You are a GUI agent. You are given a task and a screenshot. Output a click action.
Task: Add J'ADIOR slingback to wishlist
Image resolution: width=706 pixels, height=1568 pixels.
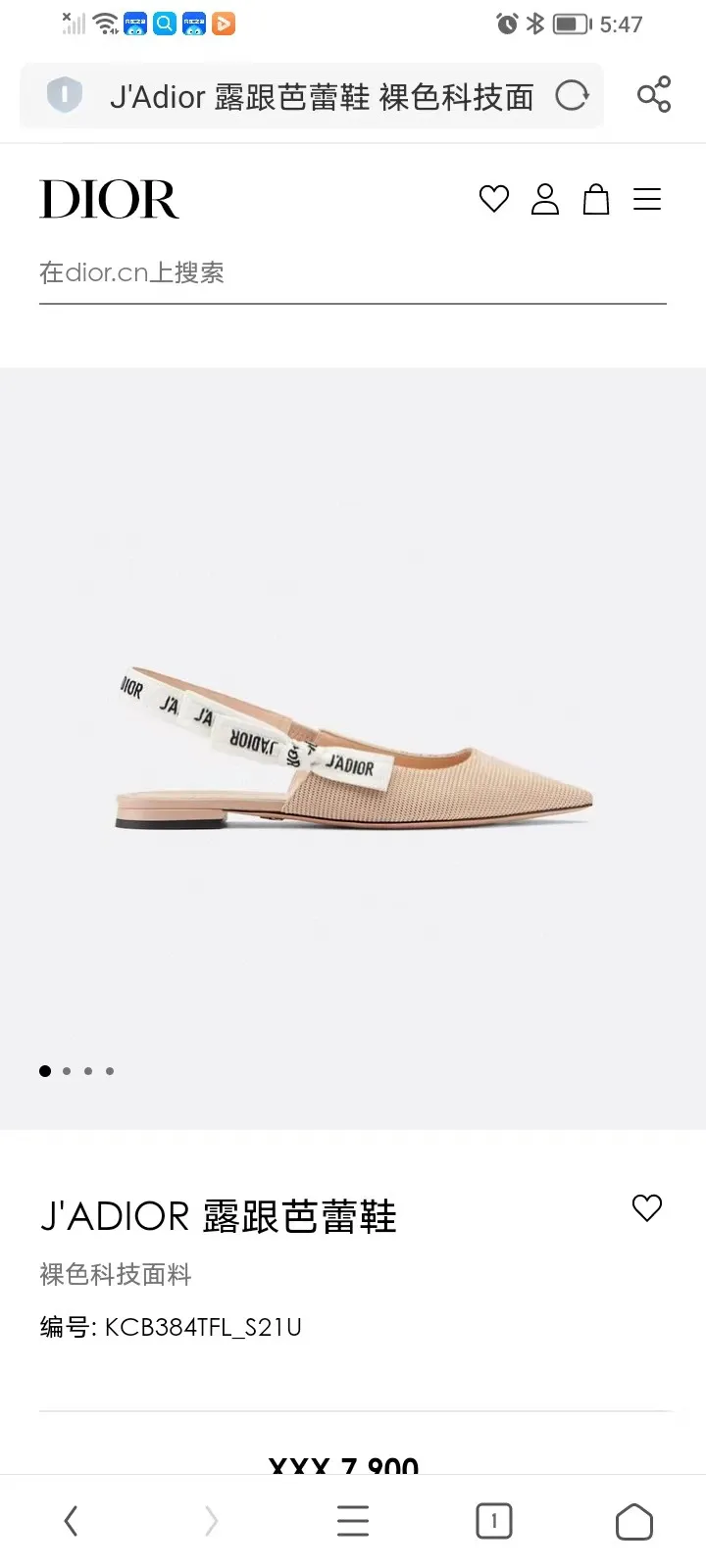(x=647, y=1208)
